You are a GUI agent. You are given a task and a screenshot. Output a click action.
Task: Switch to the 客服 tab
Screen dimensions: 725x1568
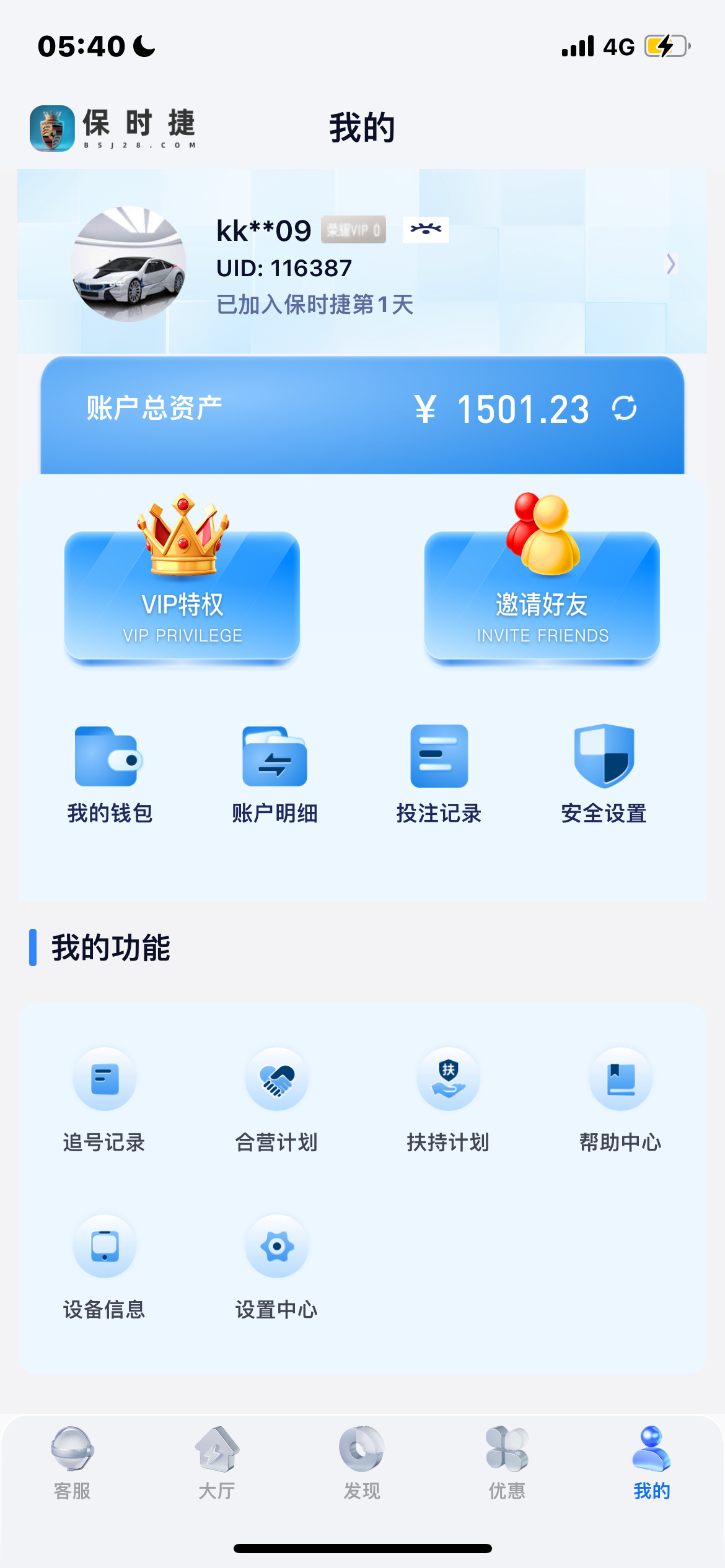tap(72, 1463)
